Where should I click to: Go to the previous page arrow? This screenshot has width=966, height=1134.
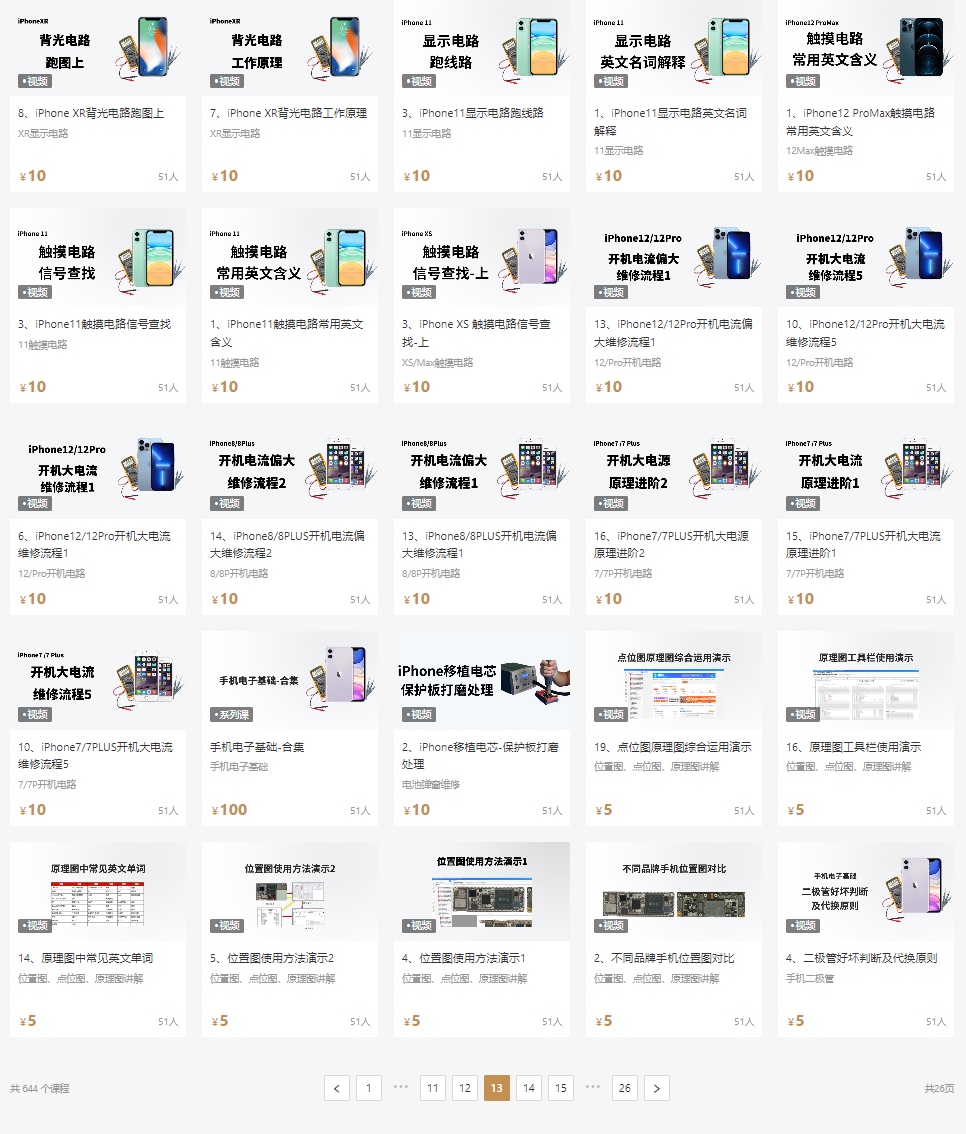tap(337, 1088)
